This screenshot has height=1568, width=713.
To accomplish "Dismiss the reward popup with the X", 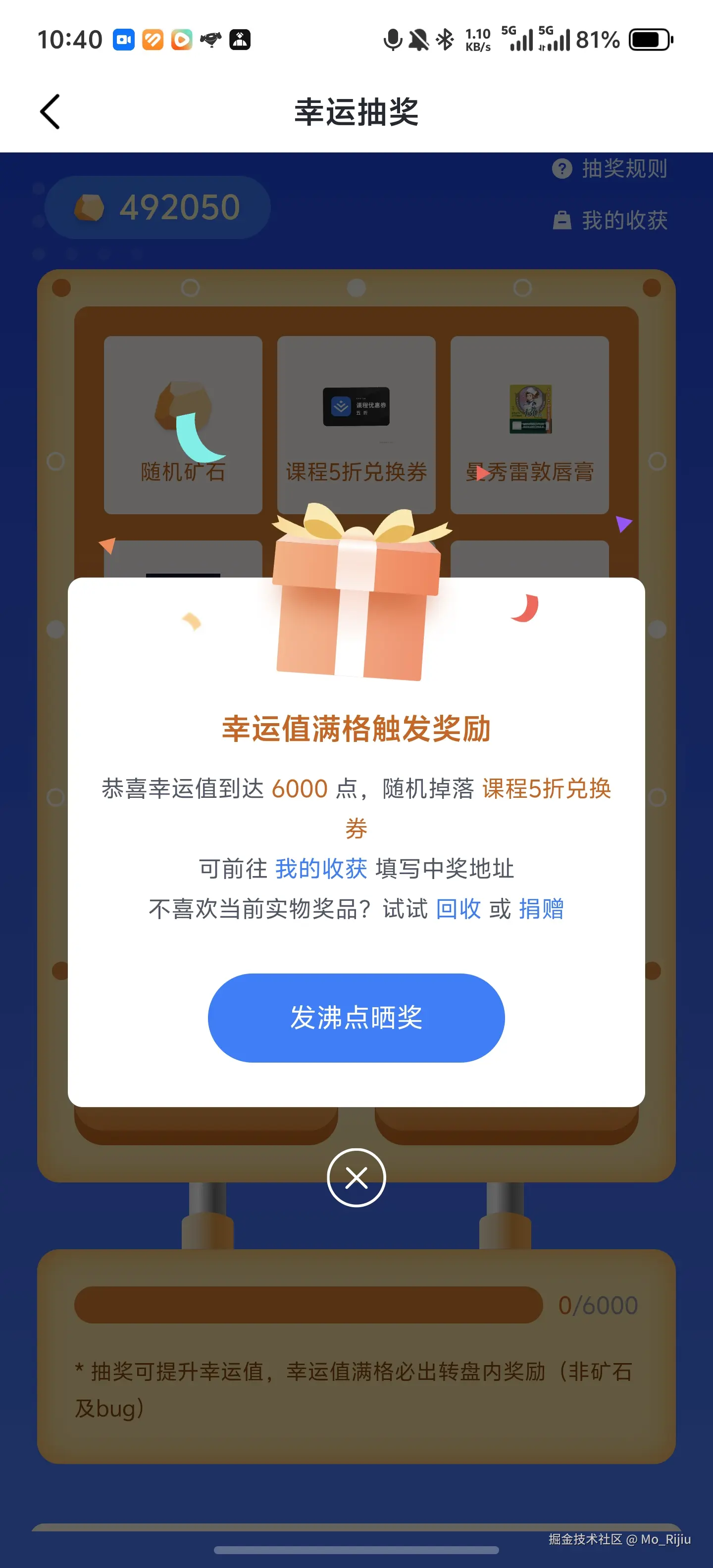I will click(356, 1177).
